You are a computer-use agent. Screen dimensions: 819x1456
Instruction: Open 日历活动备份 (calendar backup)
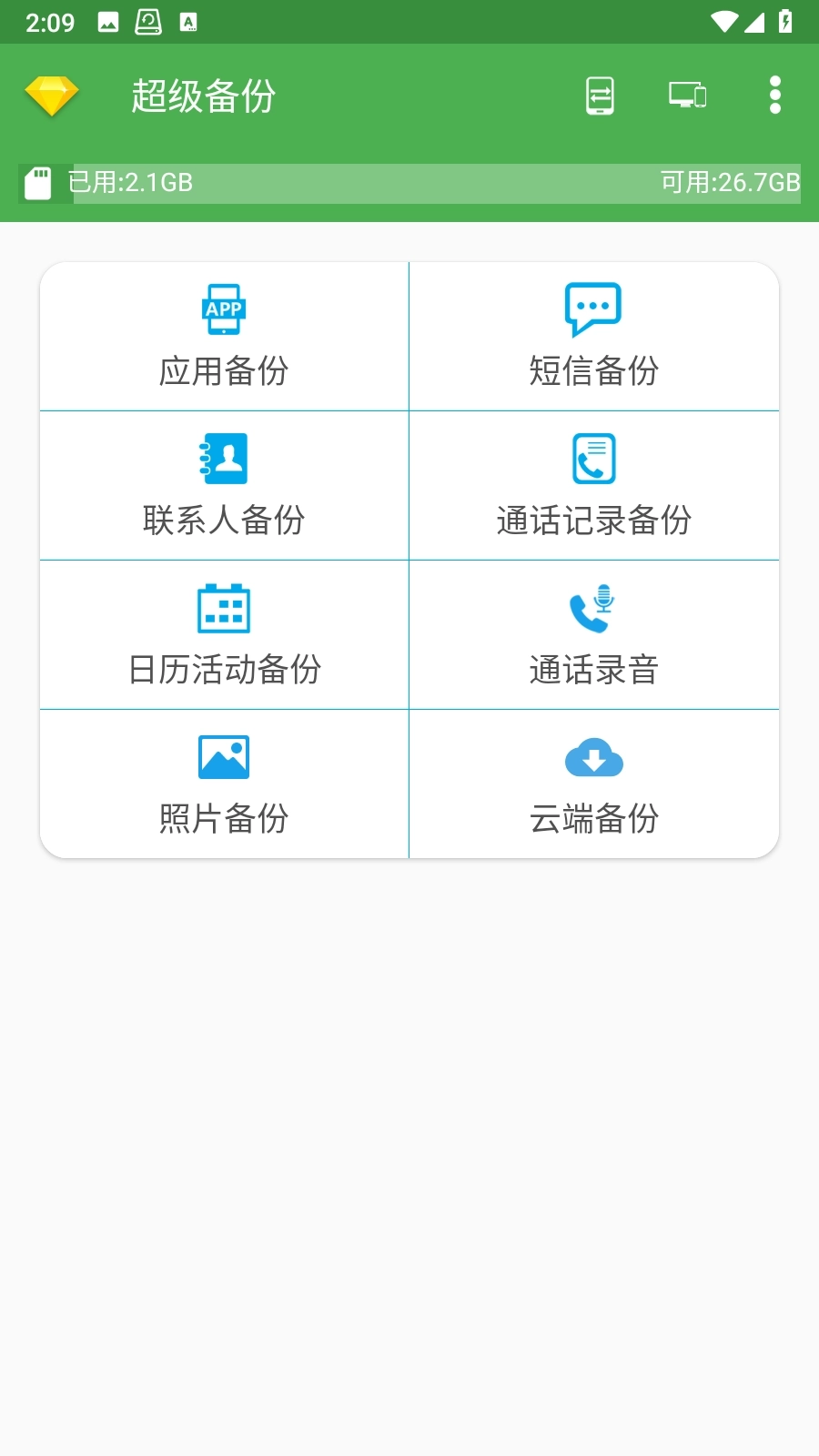pyautogui.click(x=224, y=635)
